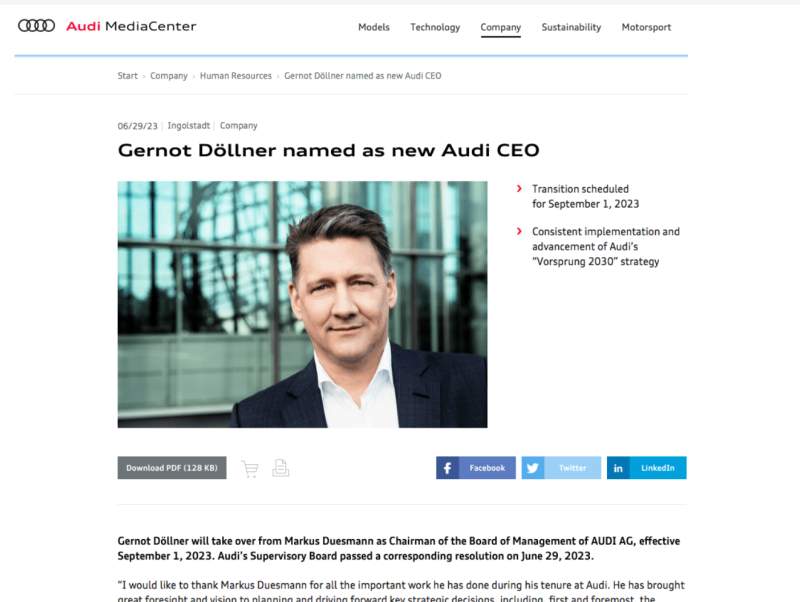Image resolution: width=800 pixels, height=602 pixels.
Task: Print the article via printer icon
Action: point(281,468)
